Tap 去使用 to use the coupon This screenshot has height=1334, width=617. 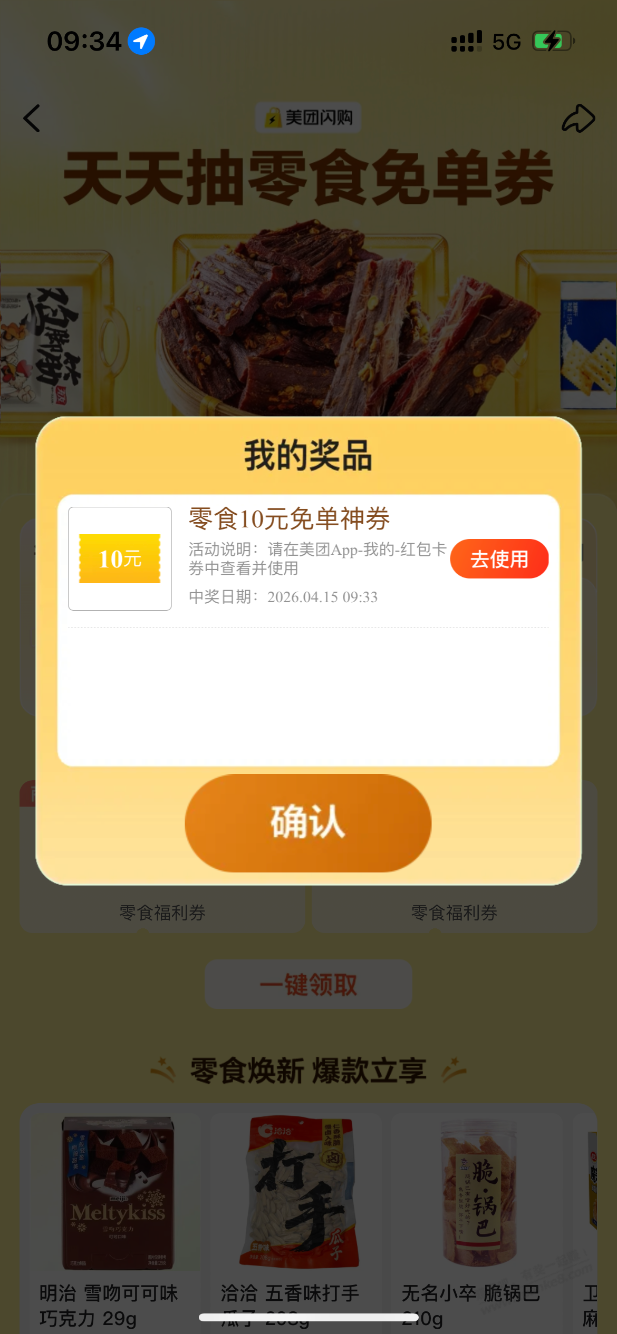click(x=499, y=559)
